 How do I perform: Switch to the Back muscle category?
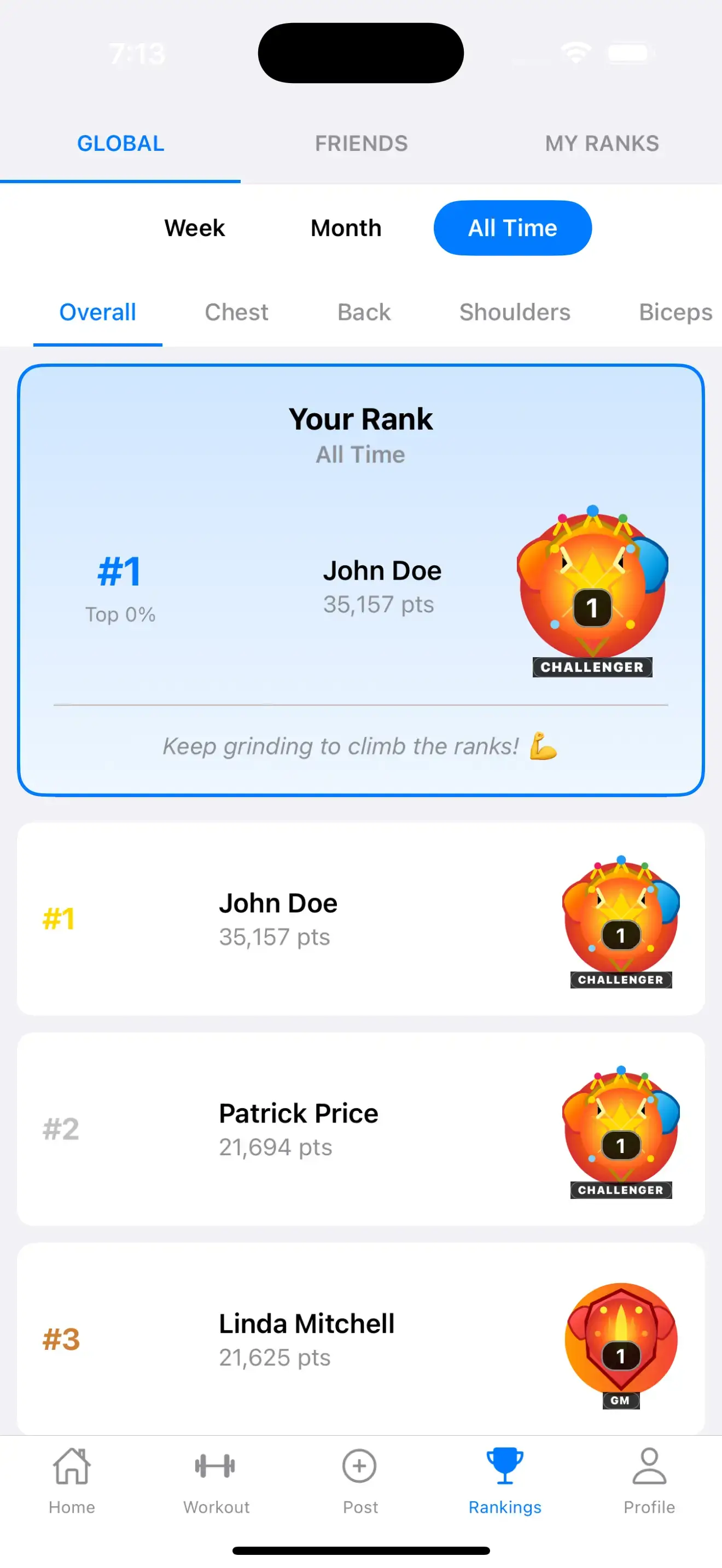coord(363,312)
